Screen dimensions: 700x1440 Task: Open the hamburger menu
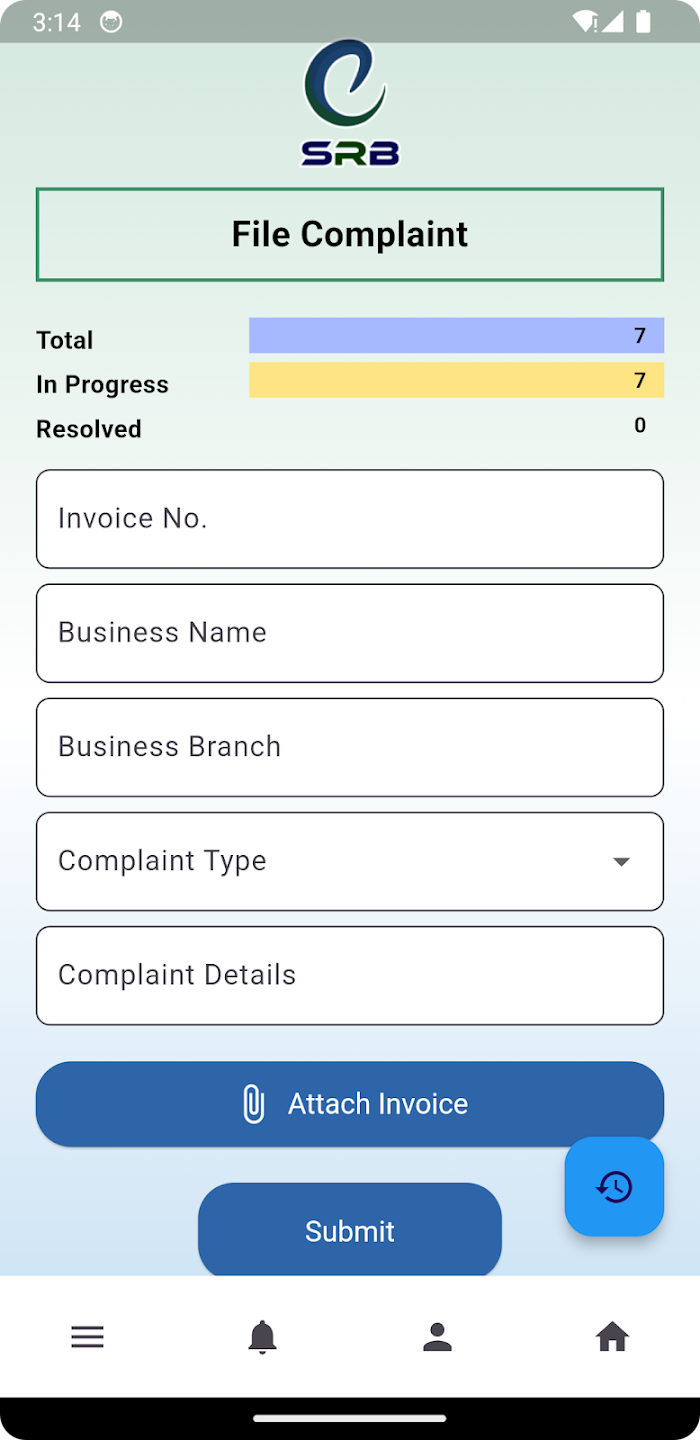click(x=87, y=1337)
